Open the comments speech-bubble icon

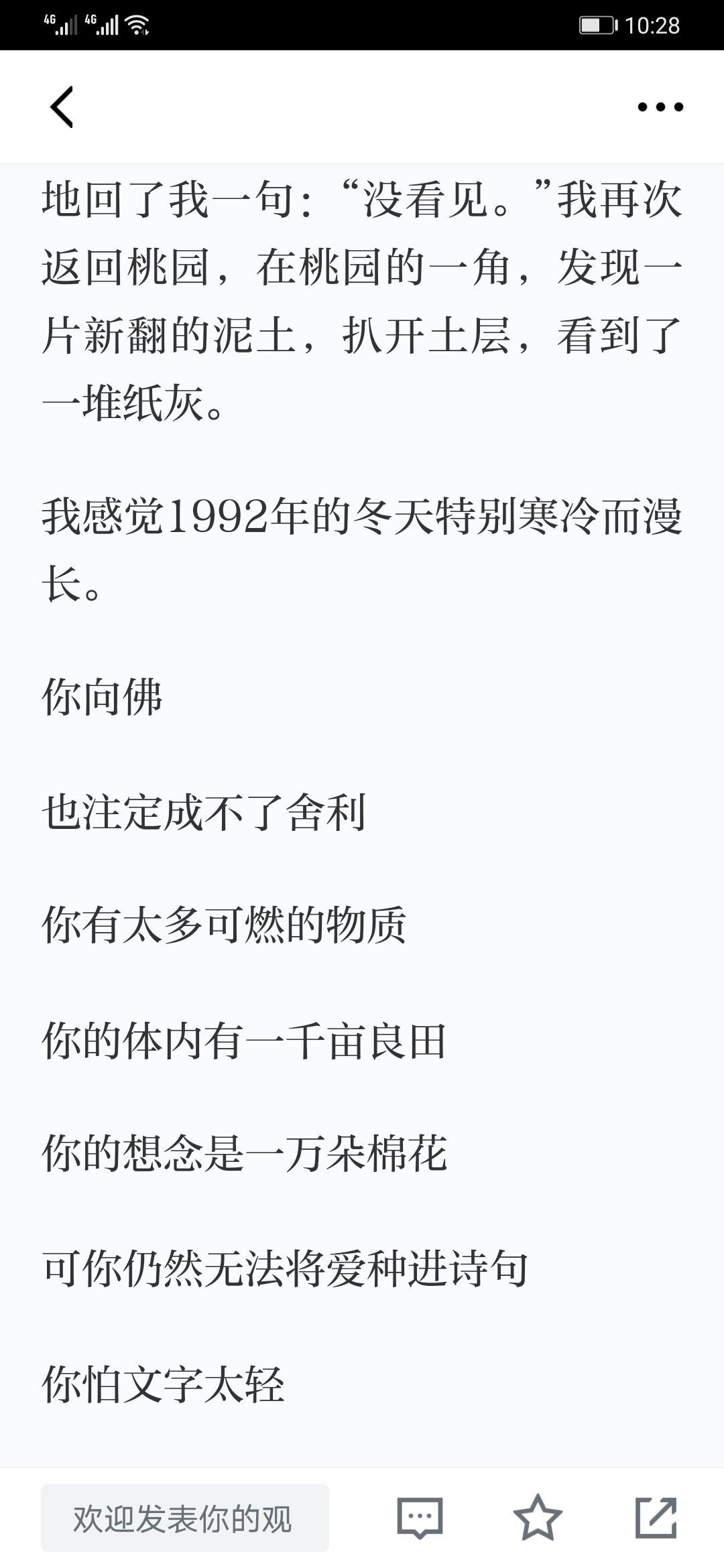(x=420, y=1518)
